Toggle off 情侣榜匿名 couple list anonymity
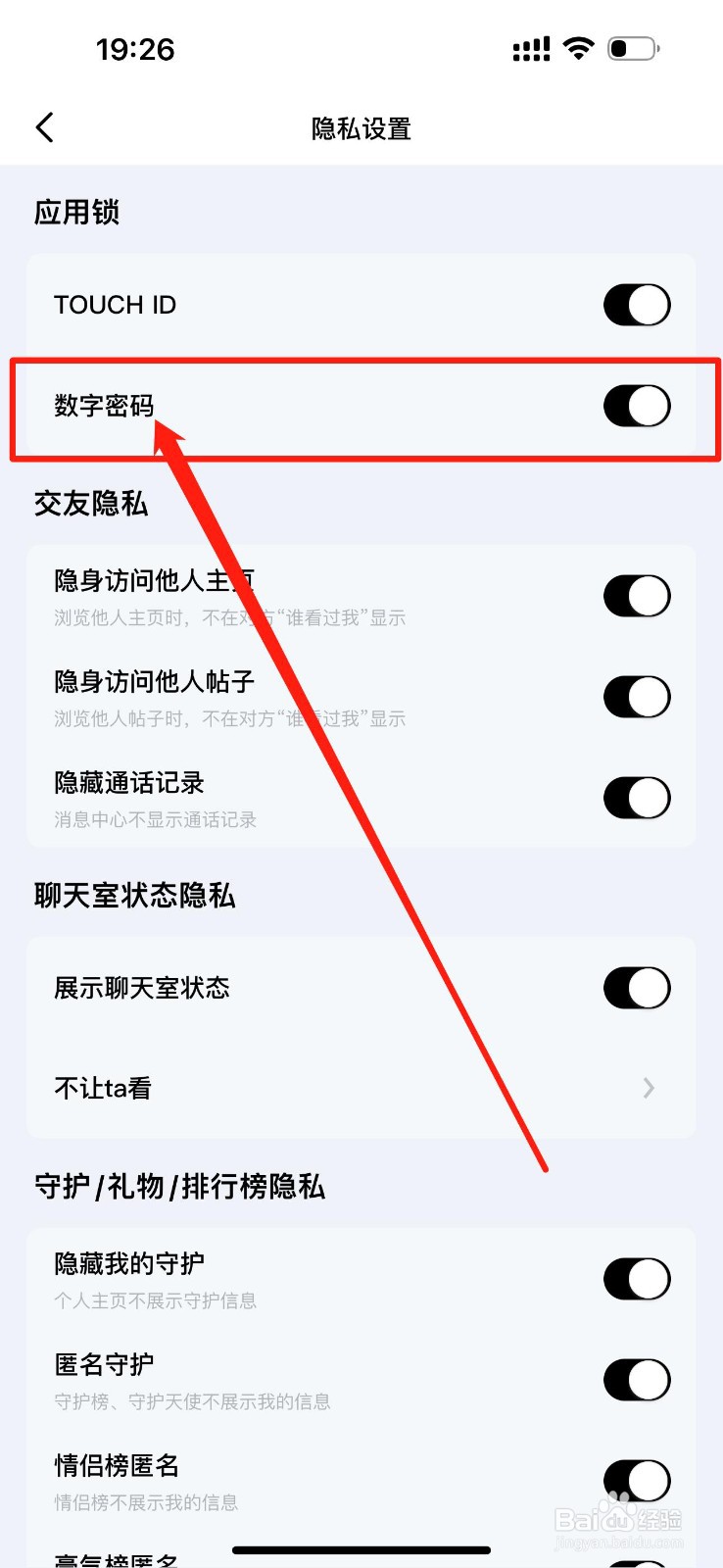 636,1481
